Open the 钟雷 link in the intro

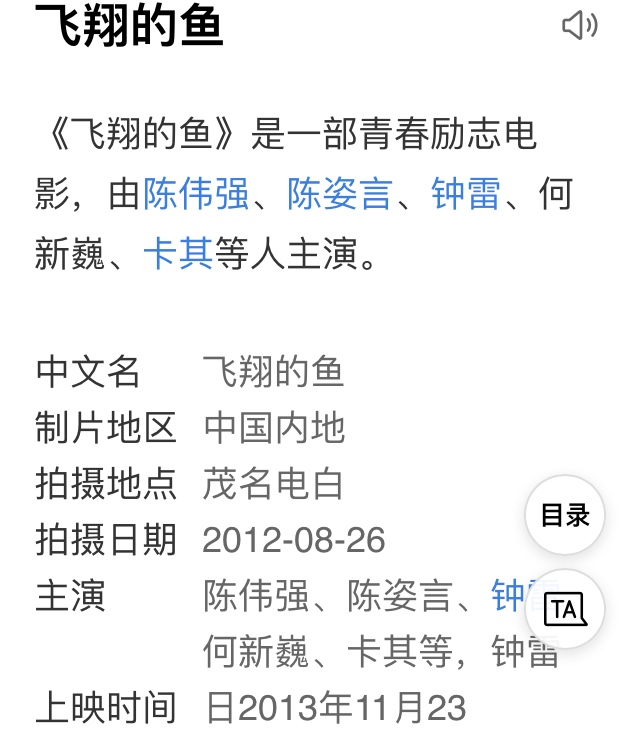465,193
